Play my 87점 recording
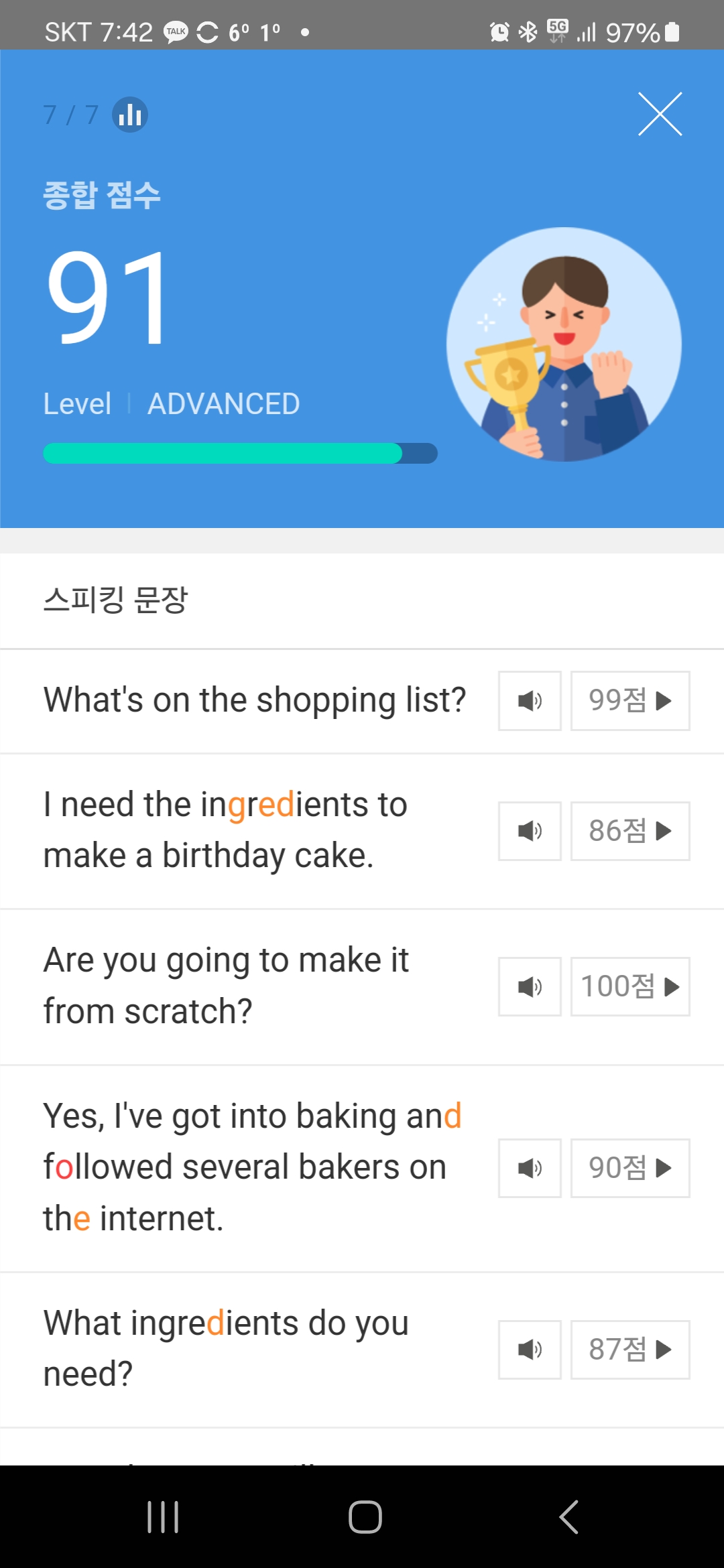The image size is (724, 1568). (630, 1350)
